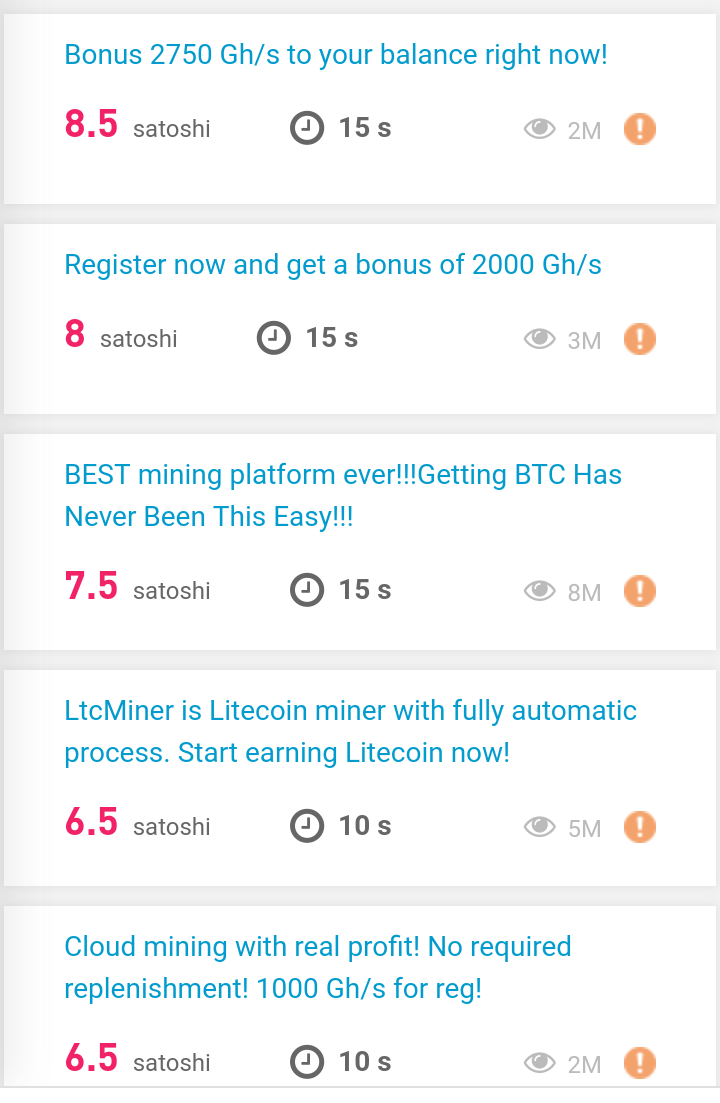Open 'Register now and get a bonus' ad
This screenshot has width=720, height=1103.
333,265
